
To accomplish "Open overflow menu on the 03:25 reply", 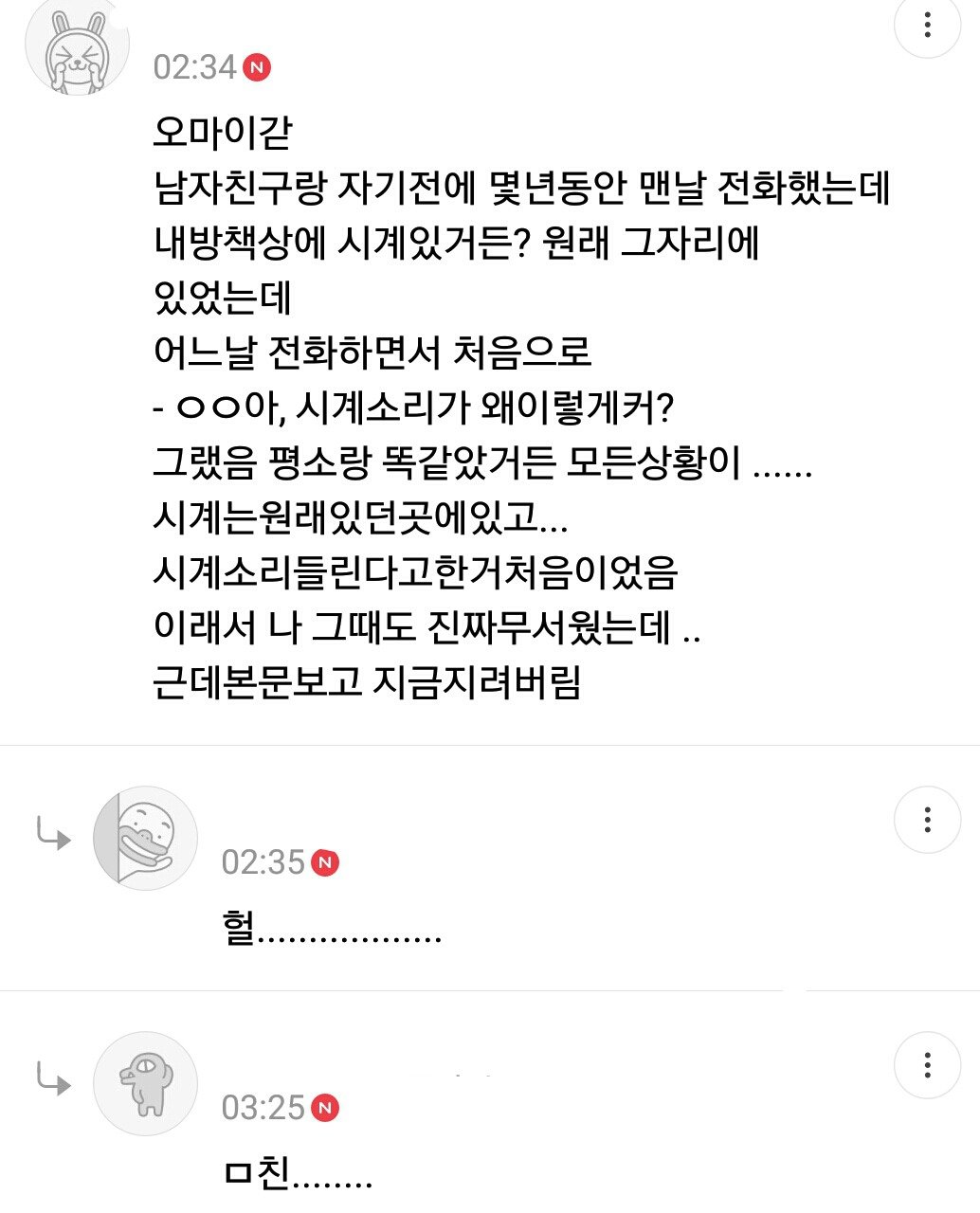I will [x=927, y=1064].
